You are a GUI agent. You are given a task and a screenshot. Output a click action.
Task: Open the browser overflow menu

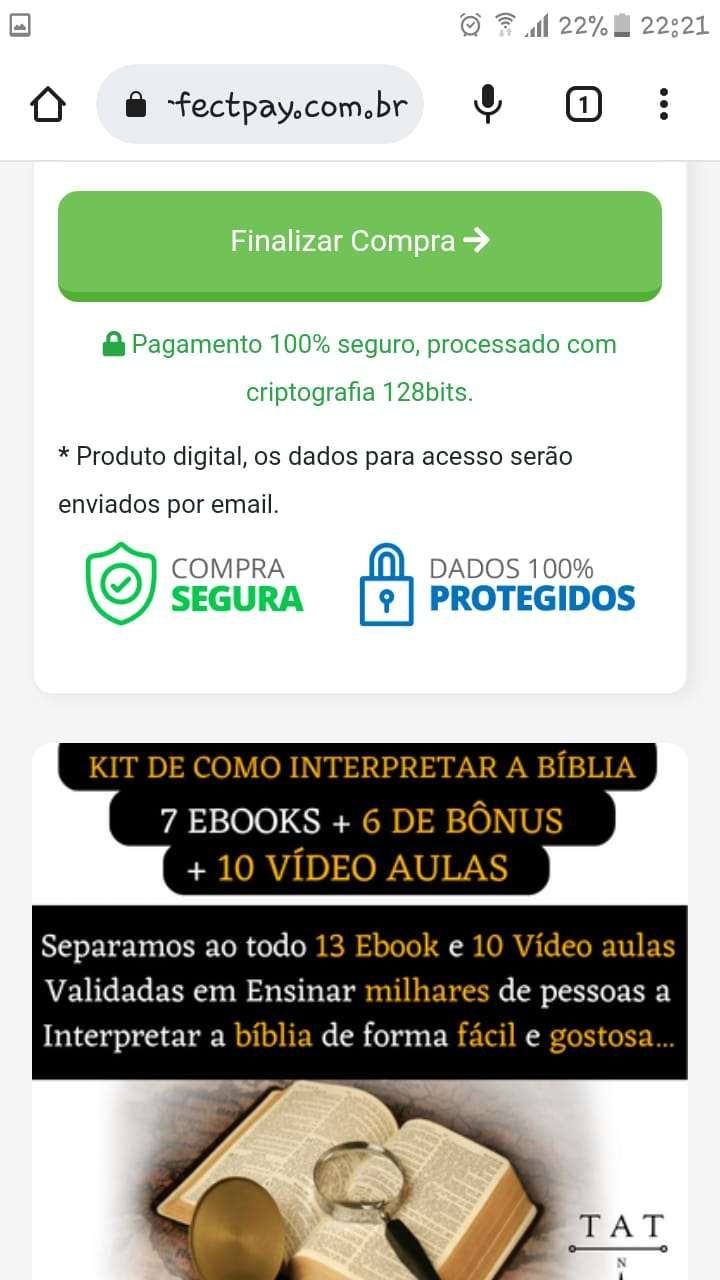coord(664,104)
